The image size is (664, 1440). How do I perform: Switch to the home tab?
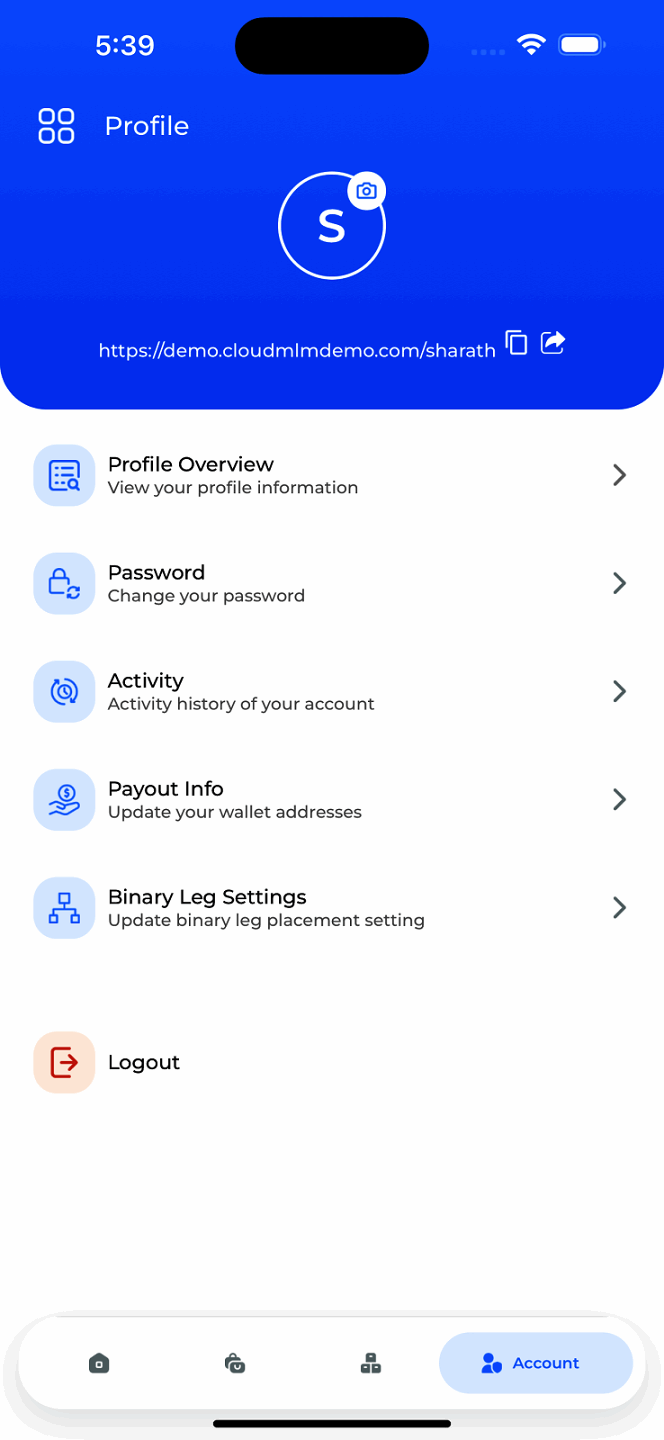click(x=99, y=1363)
